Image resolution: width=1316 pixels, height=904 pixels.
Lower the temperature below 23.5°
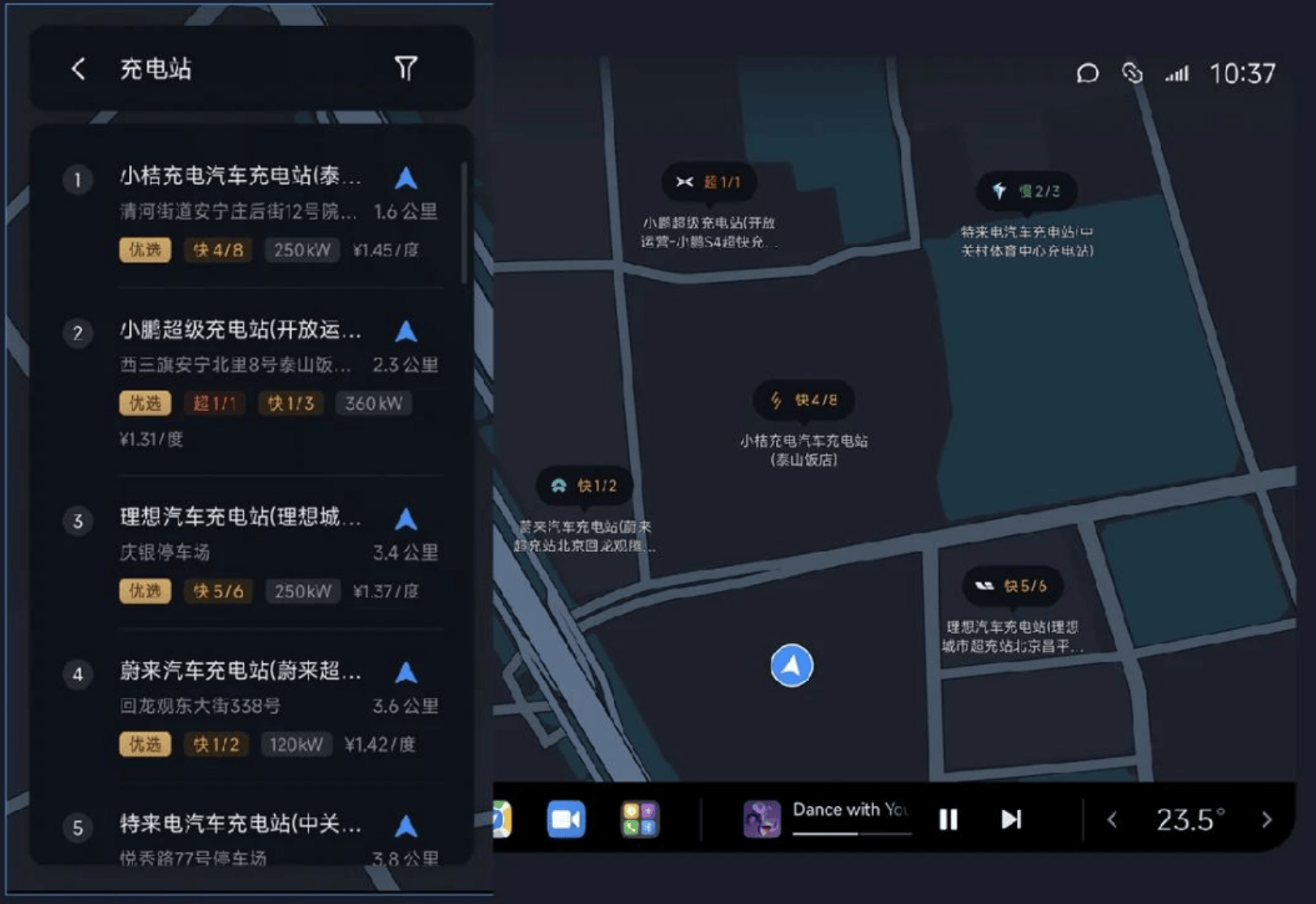pos(1112,820)
